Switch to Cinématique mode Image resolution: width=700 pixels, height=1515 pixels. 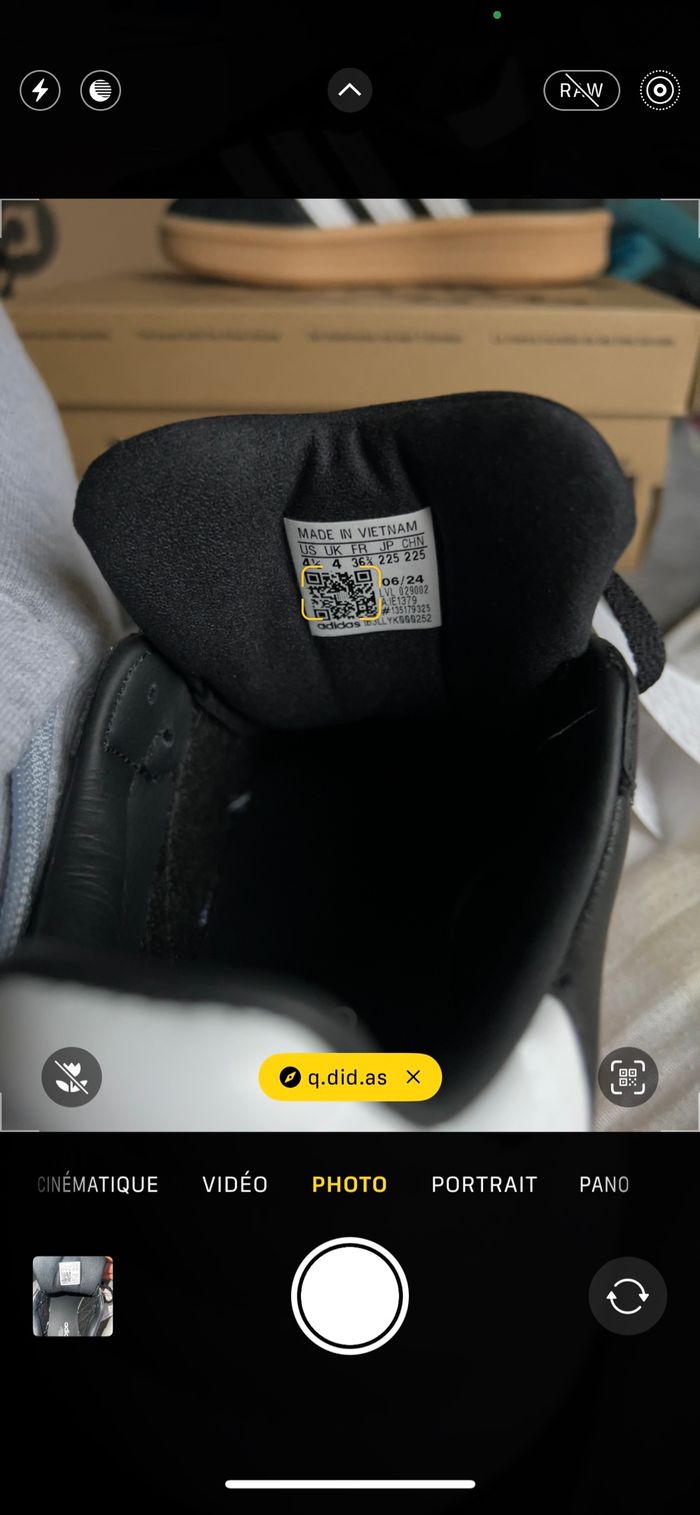tap(98, 1185)
